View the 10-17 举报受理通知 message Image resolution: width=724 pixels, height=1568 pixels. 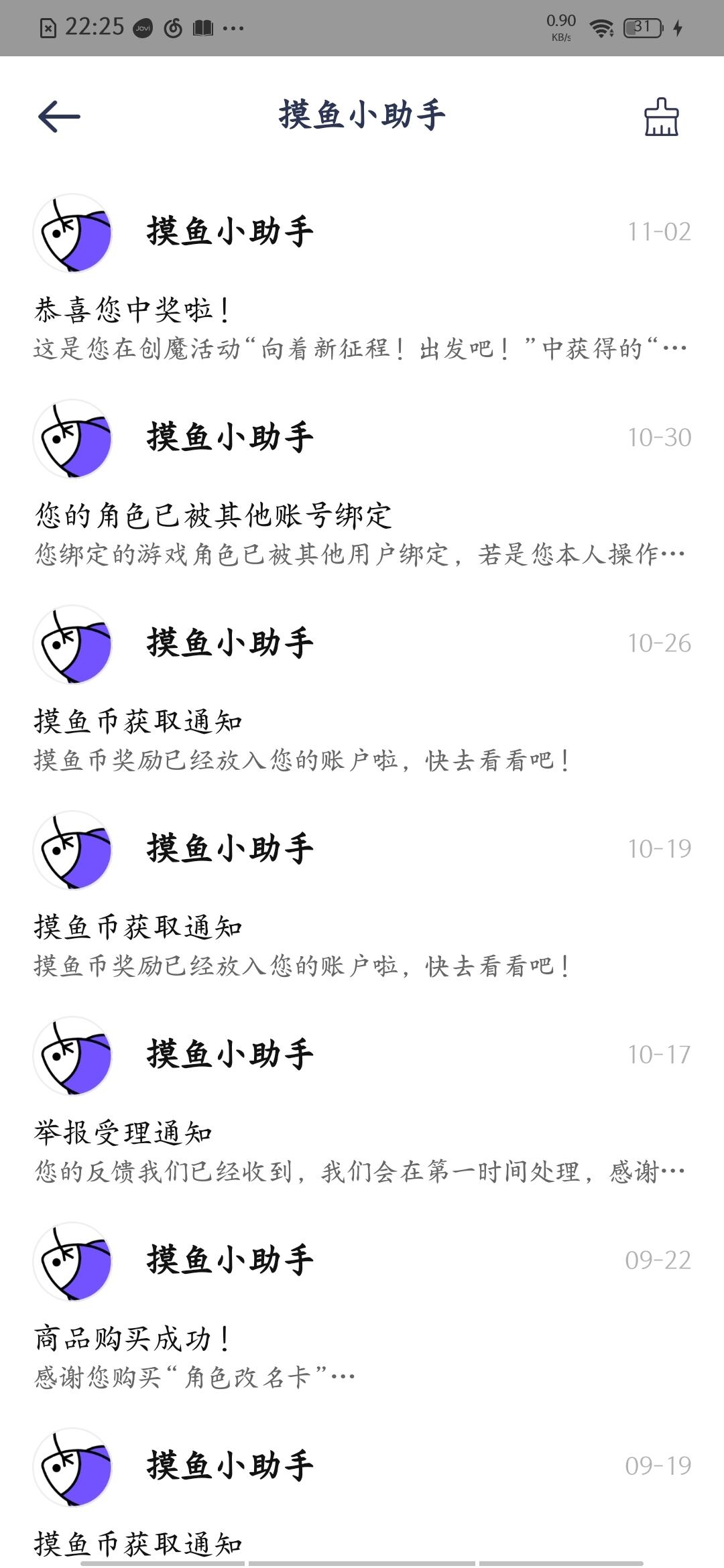362,1101
